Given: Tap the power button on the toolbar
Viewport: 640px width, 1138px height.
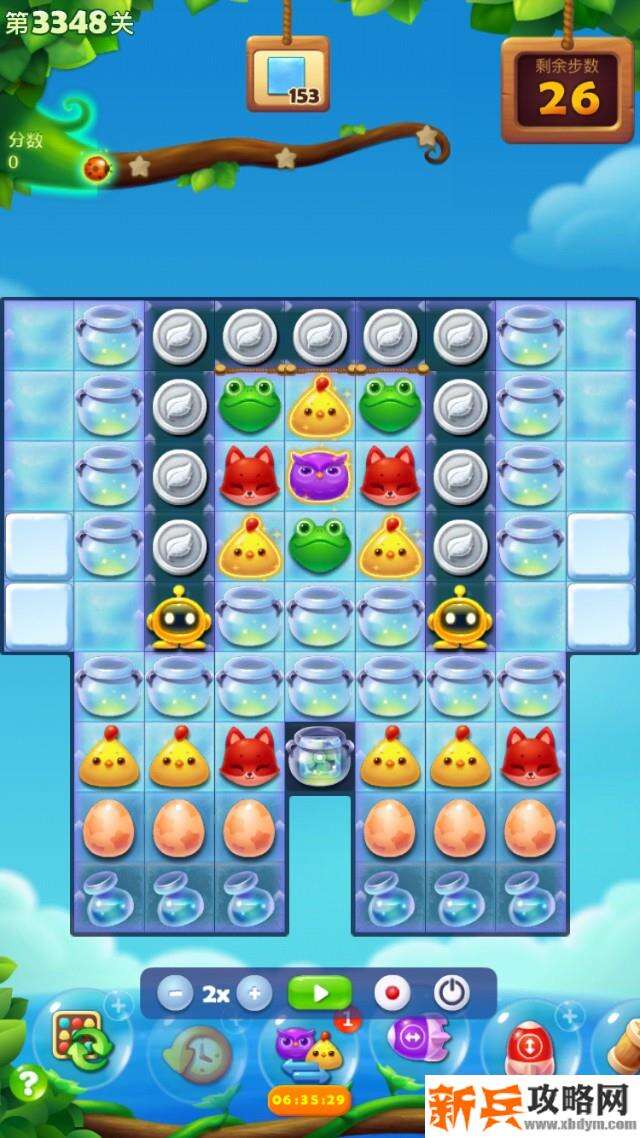Looking at the screenshot, I should (x=452, y=994).
